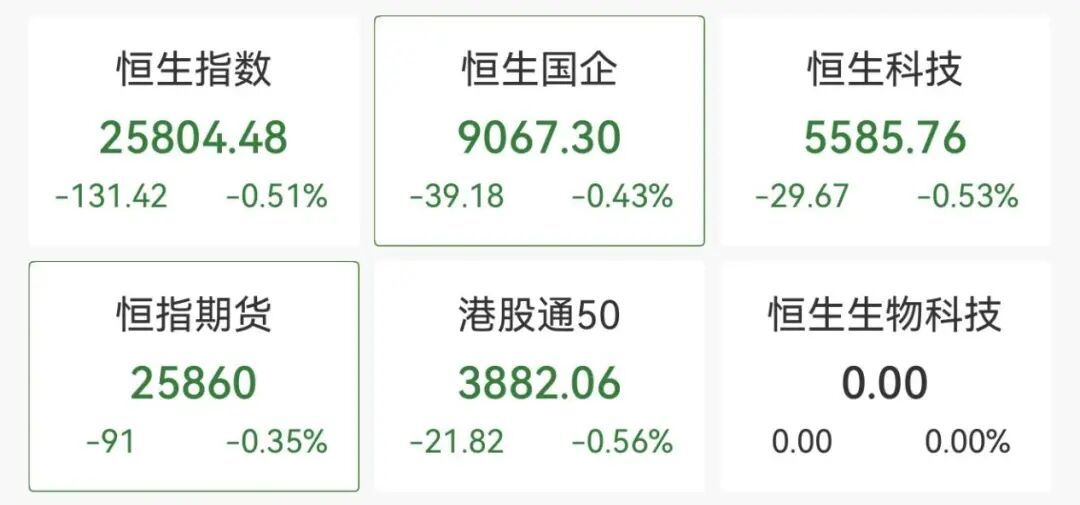View the 恒生科技 index details

[885, 132]
